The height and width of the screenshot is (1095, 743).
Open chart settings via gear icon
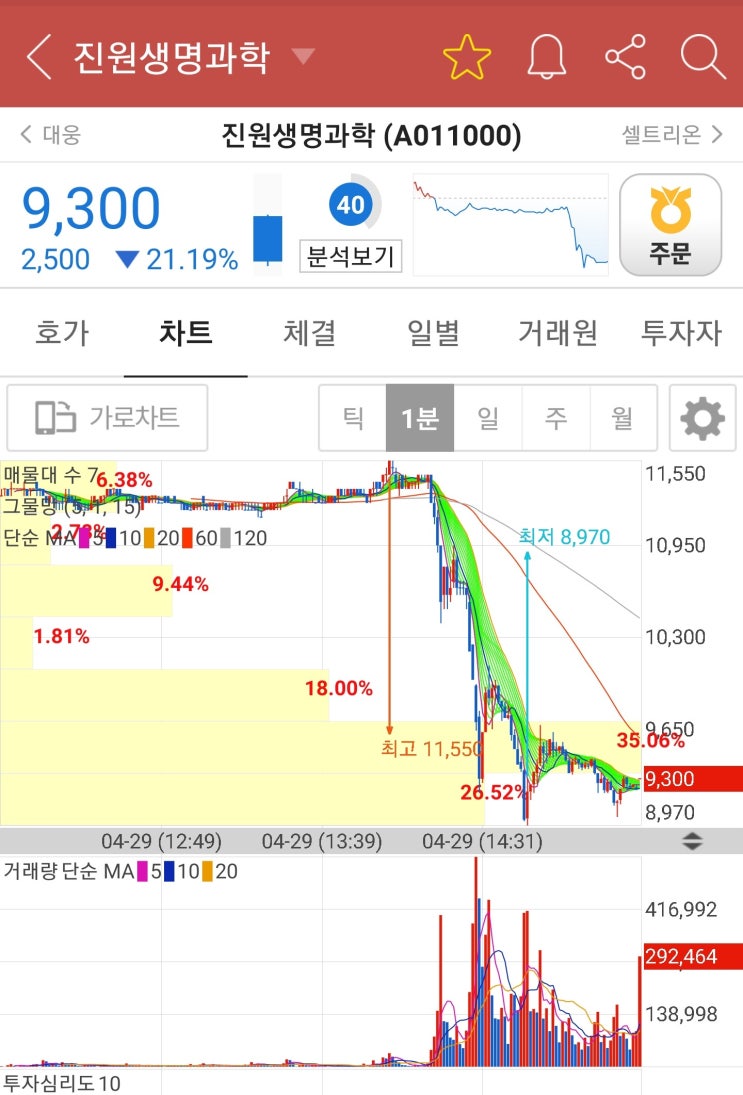[704, 418]
